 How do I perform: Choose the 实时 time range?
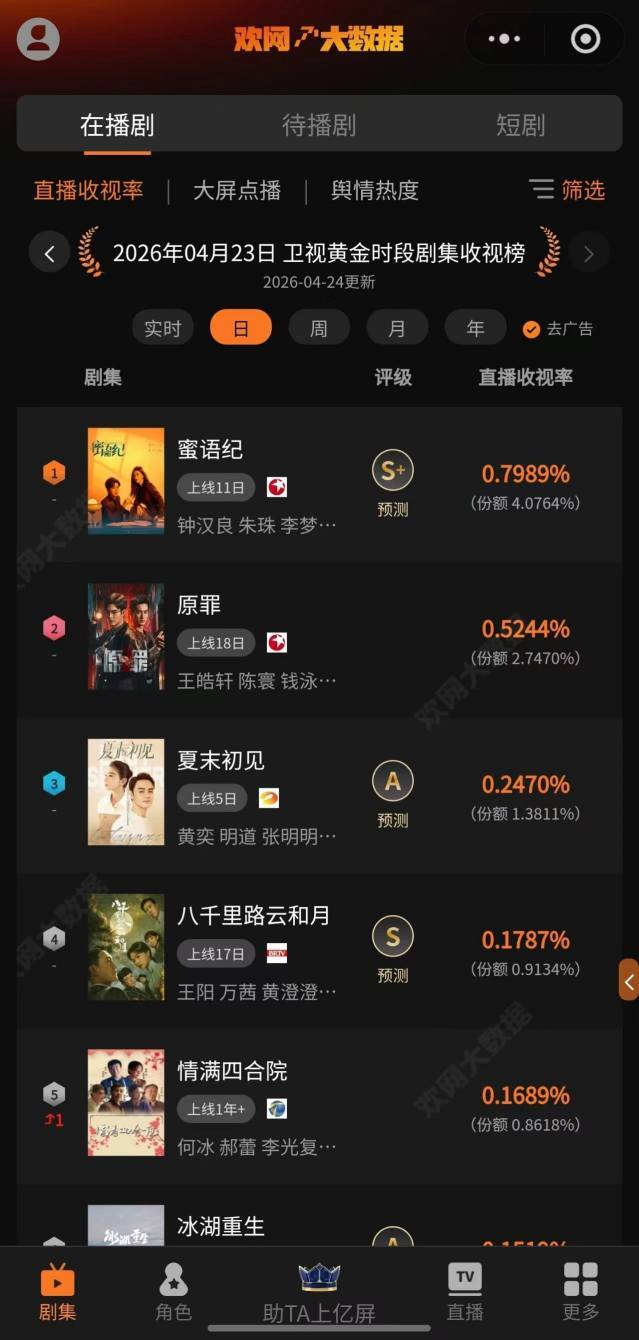tap(163, 328)
